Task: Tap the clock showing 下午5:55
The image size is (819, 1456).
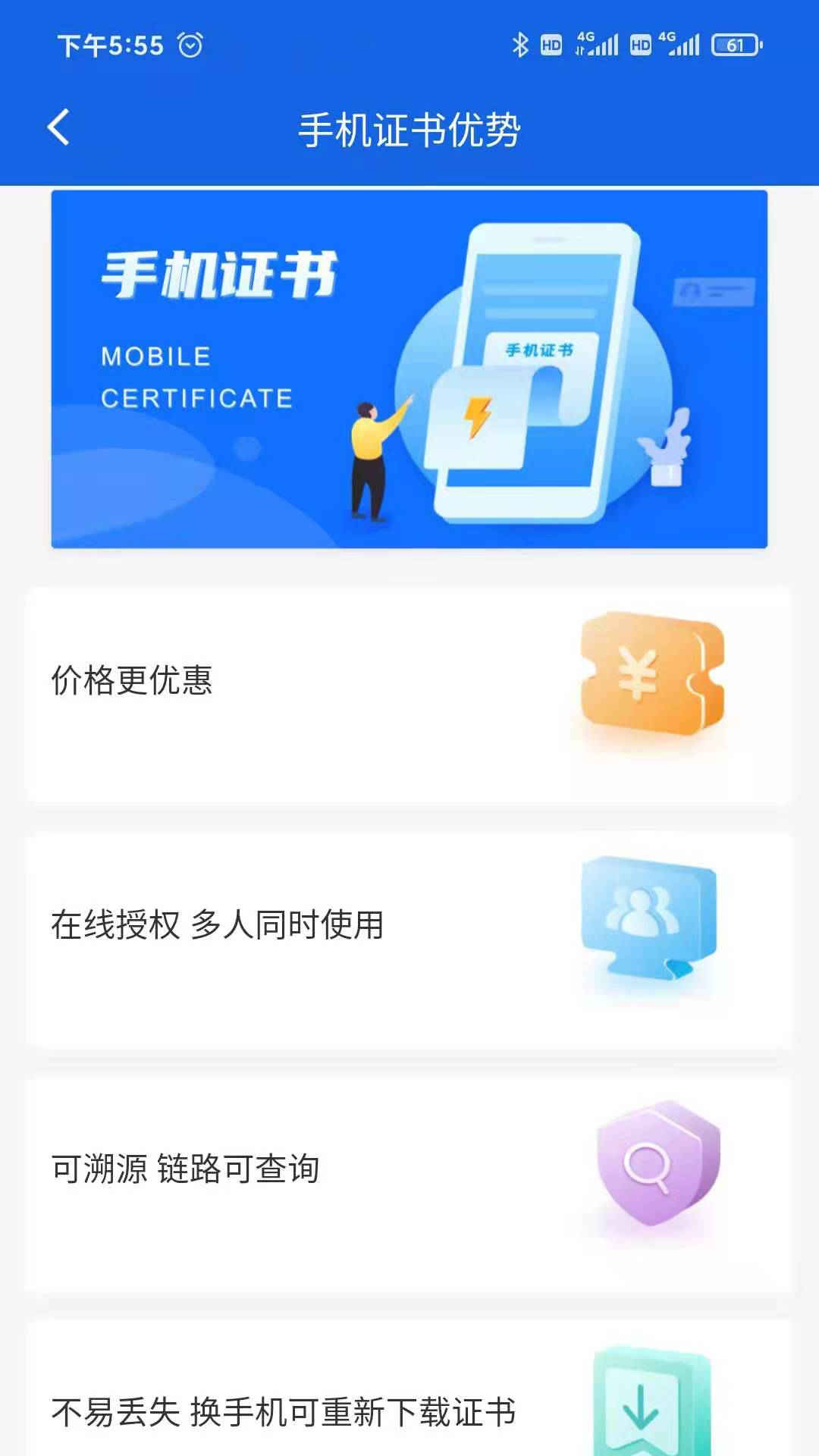Action: pos(112,45)
